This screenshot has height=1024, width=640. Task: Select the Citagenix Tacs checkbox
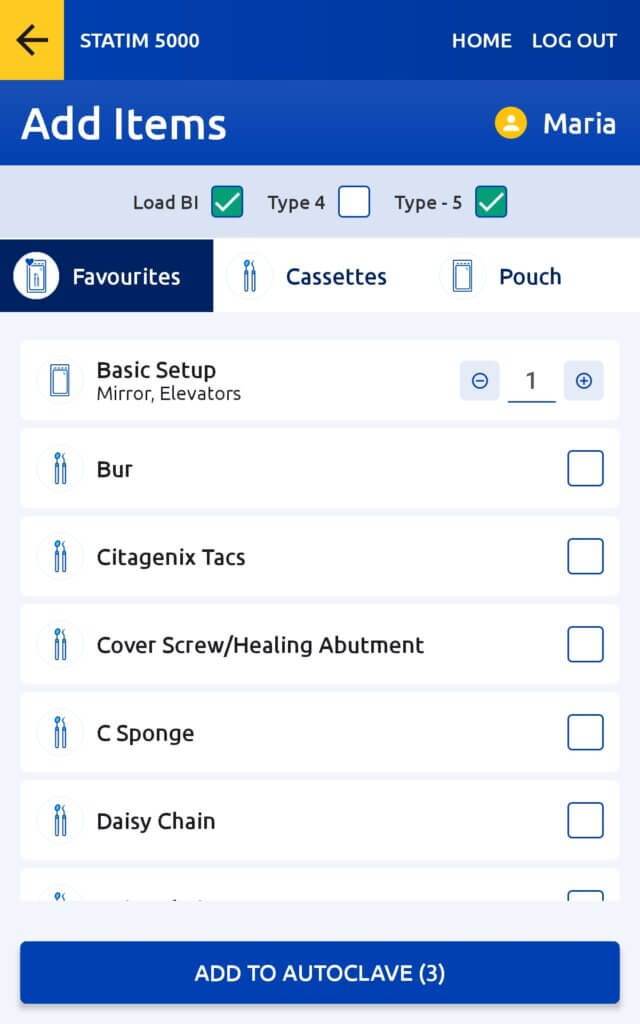click(x=585, y=556)
